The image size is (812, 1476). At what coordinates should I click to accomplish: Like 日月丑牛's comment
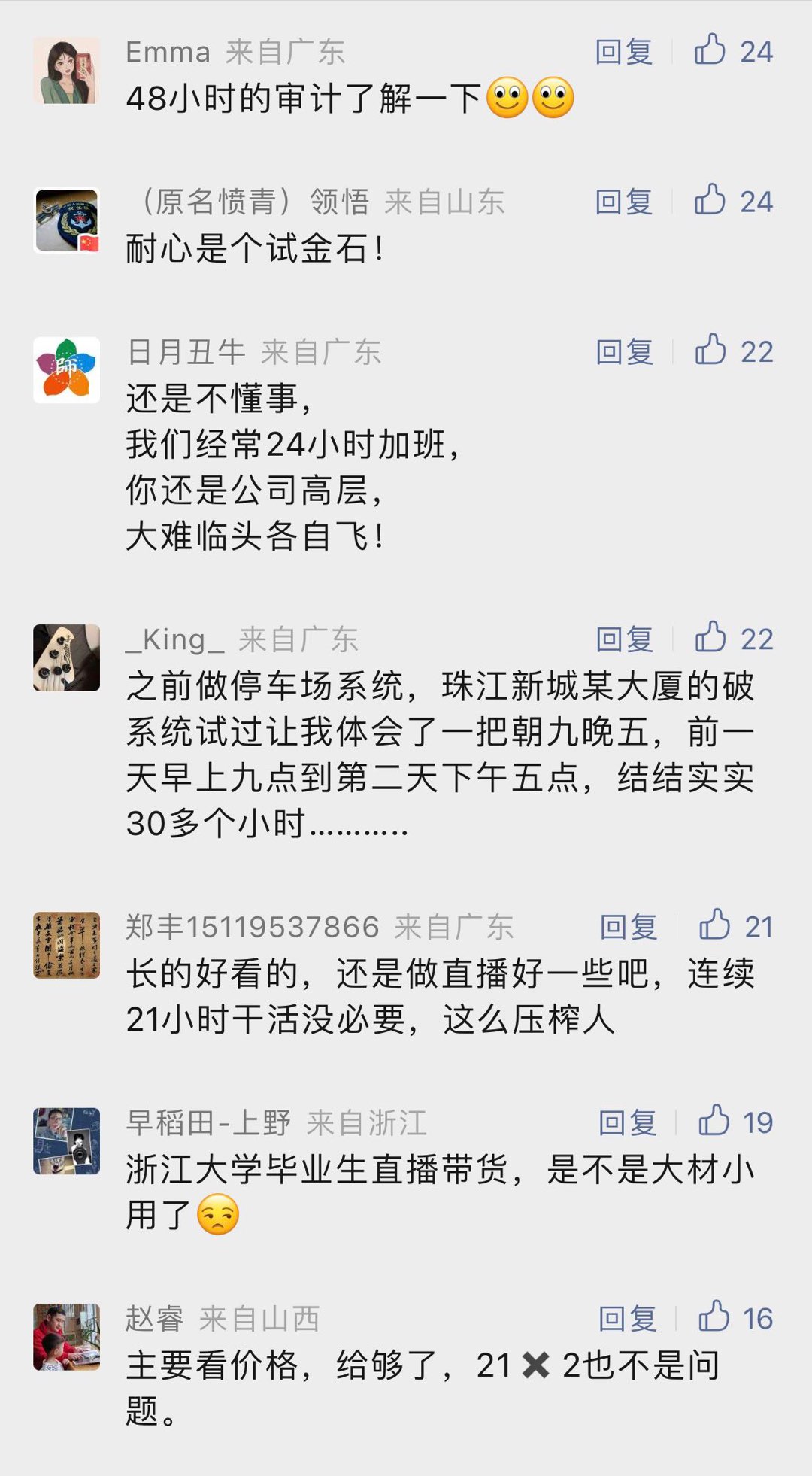pos(711,350)
